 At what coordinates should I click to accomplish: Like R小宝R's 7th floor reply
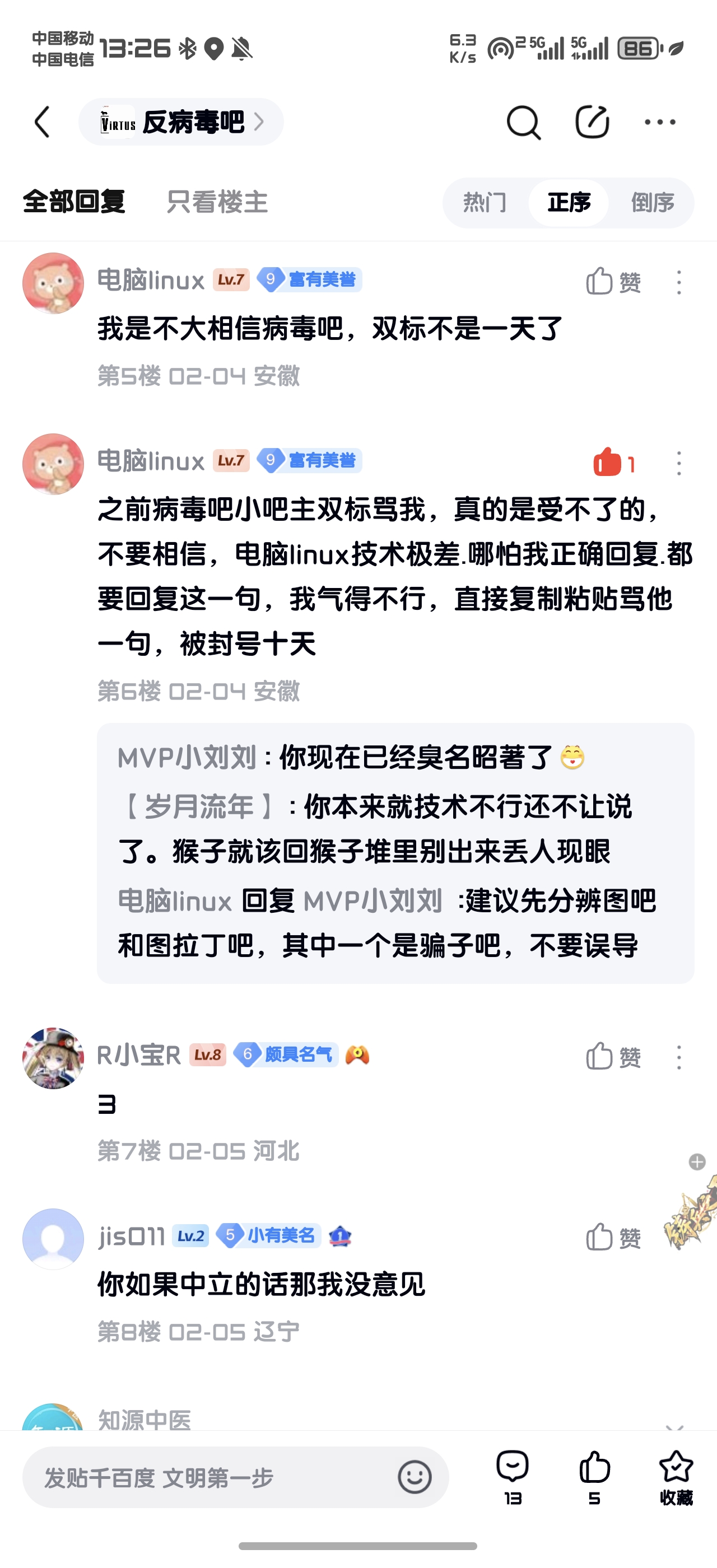612,1057
